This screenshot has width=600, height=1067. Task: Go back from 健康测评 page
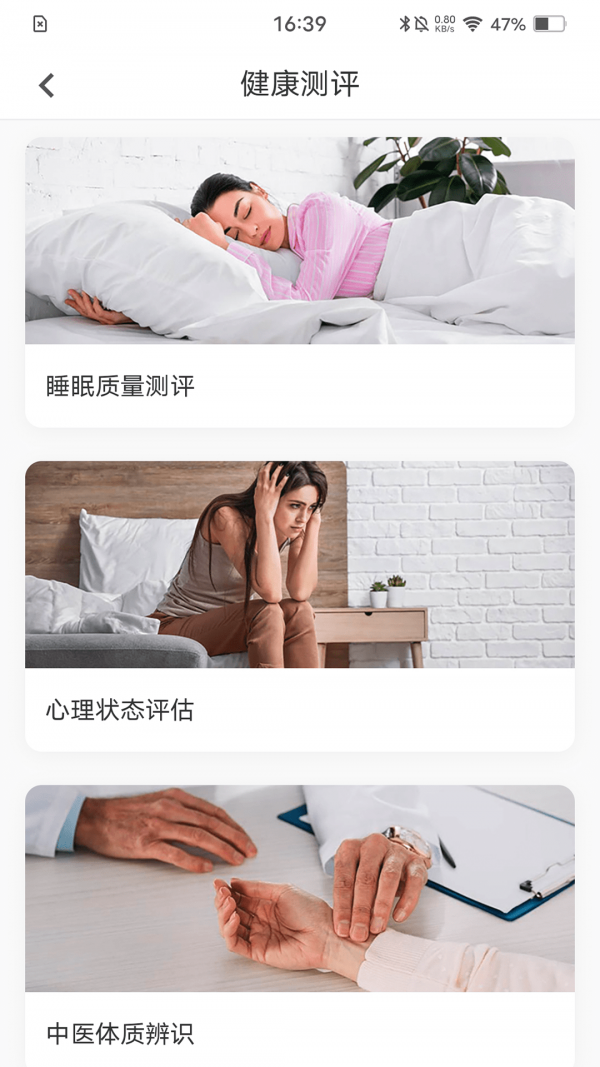(46, 85)
